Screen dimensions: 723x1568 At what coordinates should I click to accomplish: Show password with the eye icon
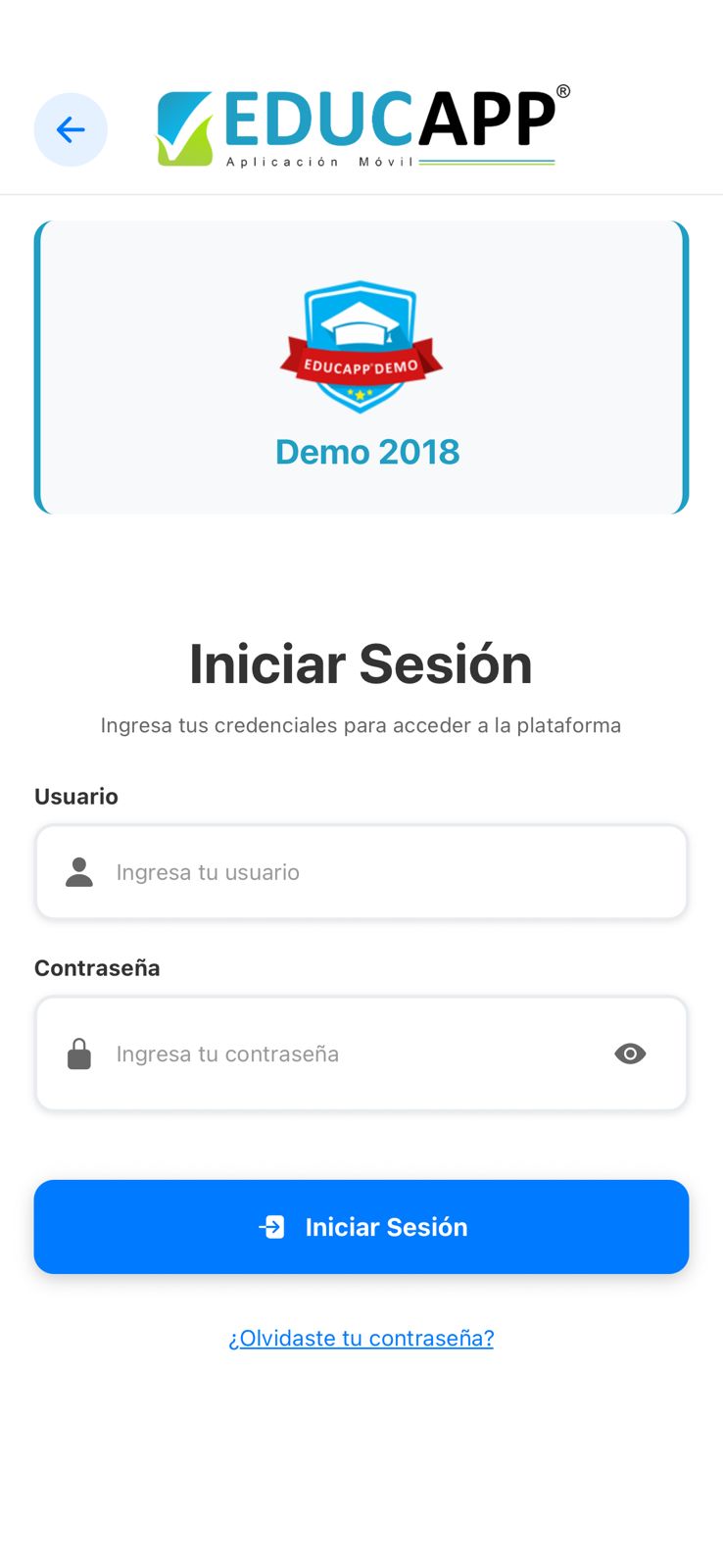coord(630,1053)
